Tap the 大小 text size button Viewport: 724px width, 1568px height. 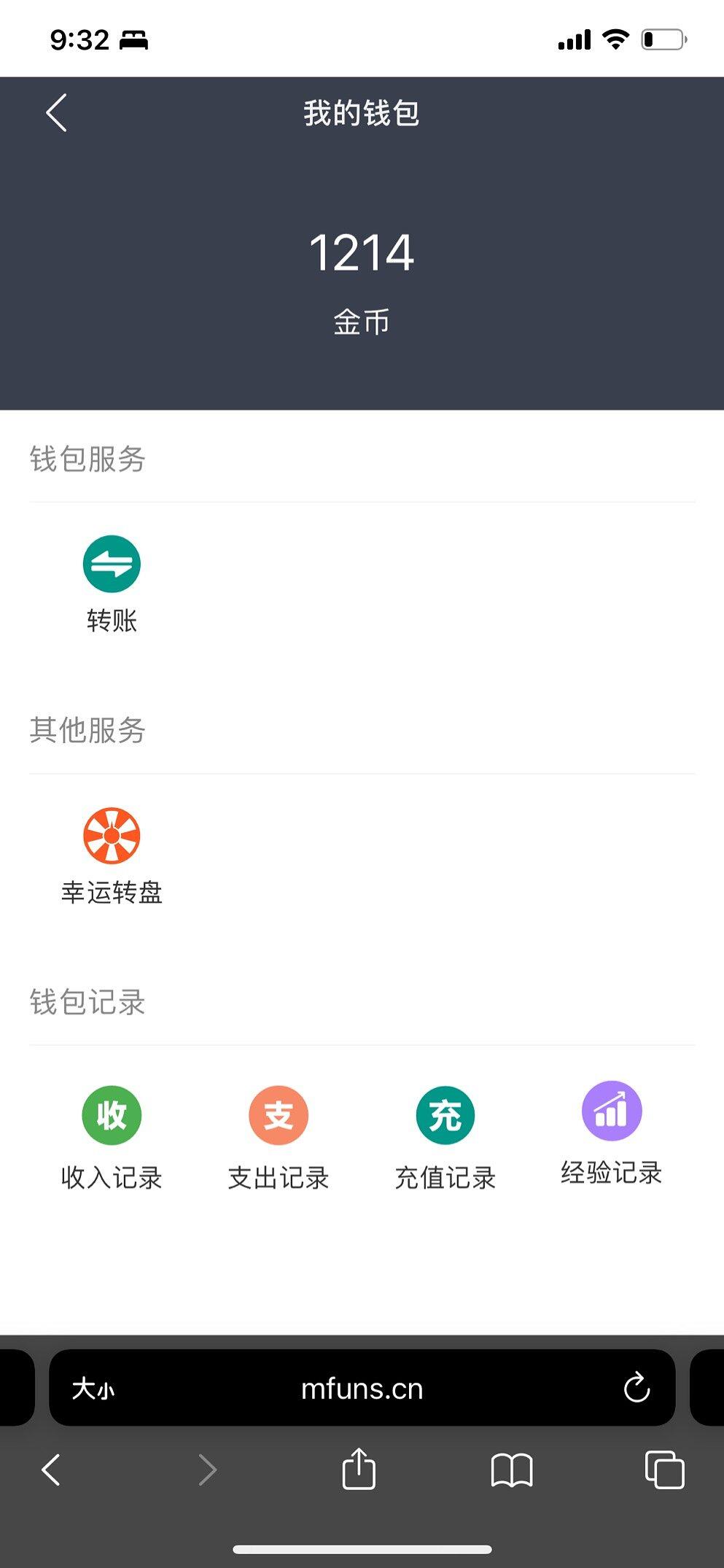coord(93,1389)
